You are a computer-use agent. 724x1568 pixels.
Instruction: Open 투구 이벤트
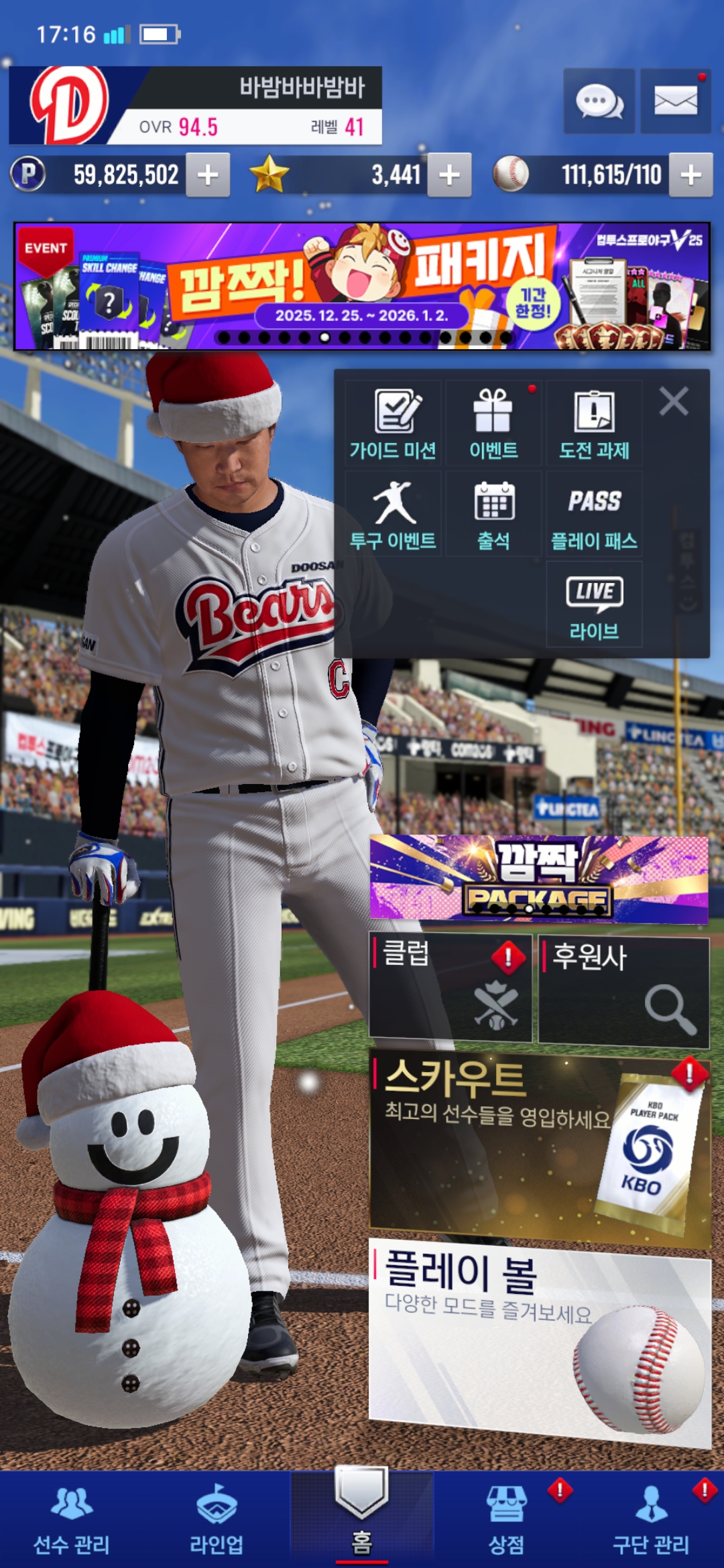(x=393, y=514)
